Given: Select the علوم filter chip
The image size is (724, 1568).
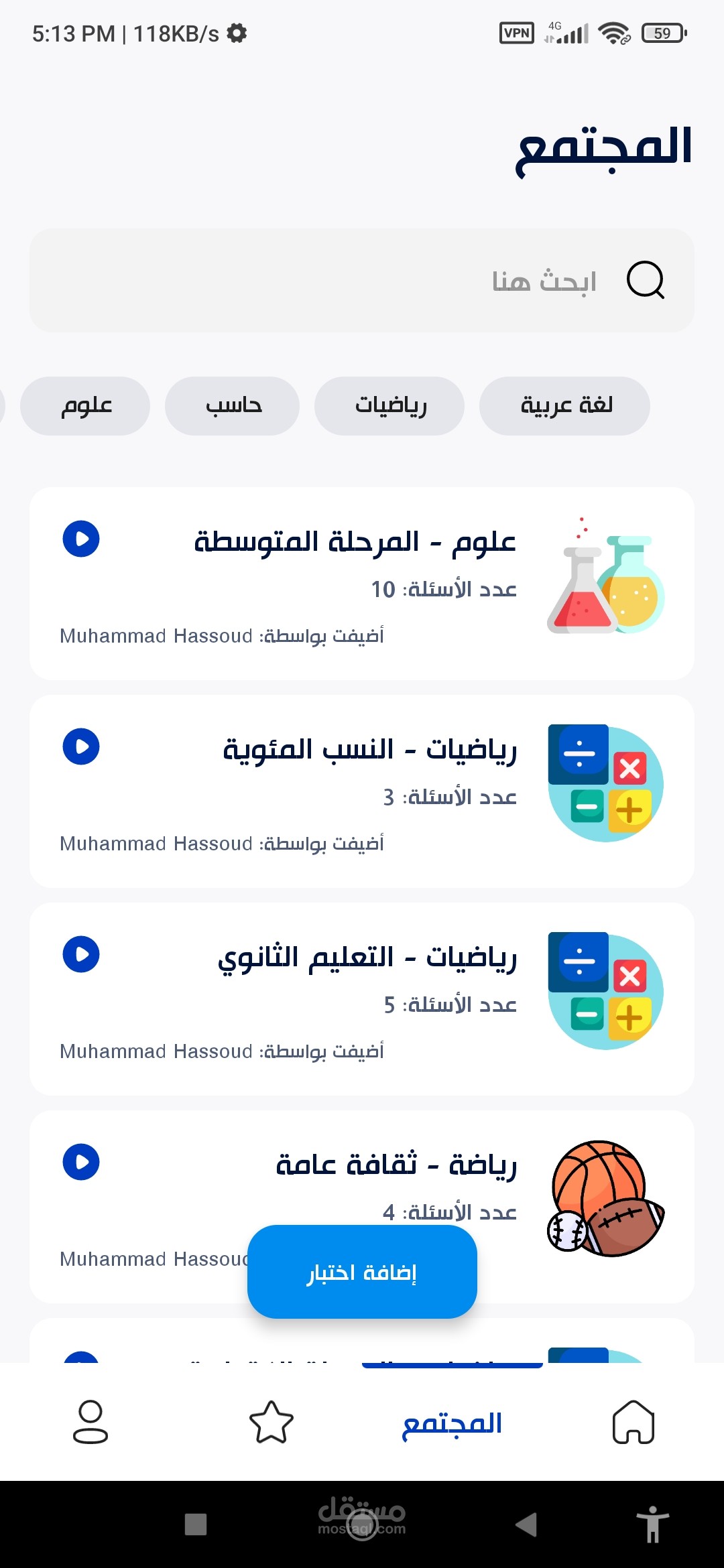Looking at the screenshot, I should click(x=85, y=406).
